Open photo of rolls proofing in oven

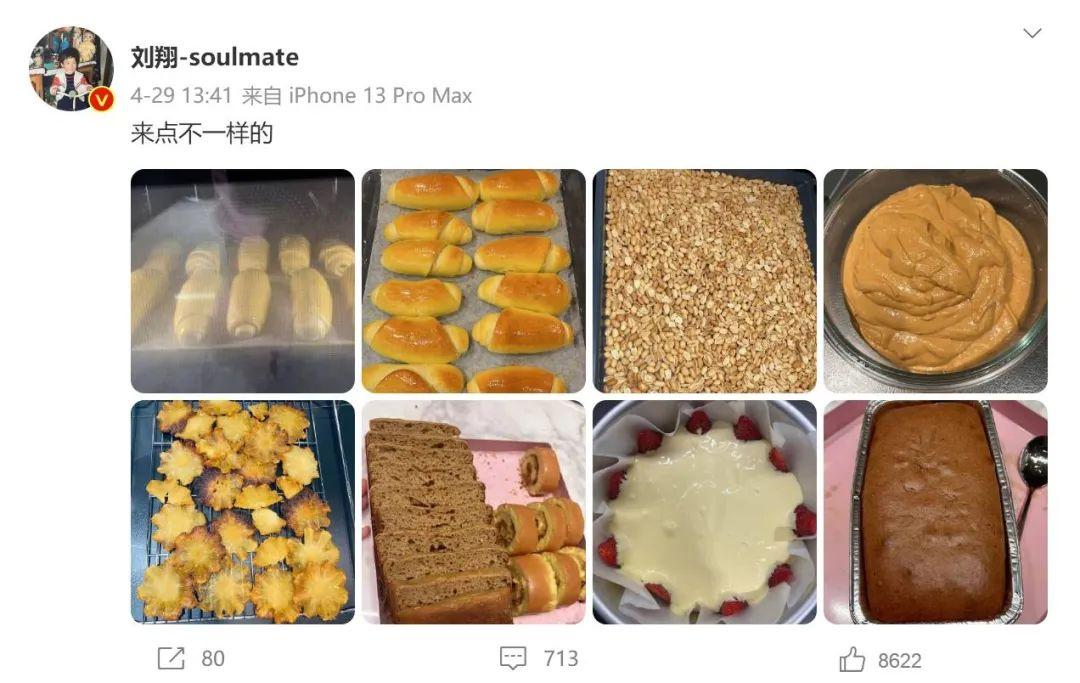[242, 281]
